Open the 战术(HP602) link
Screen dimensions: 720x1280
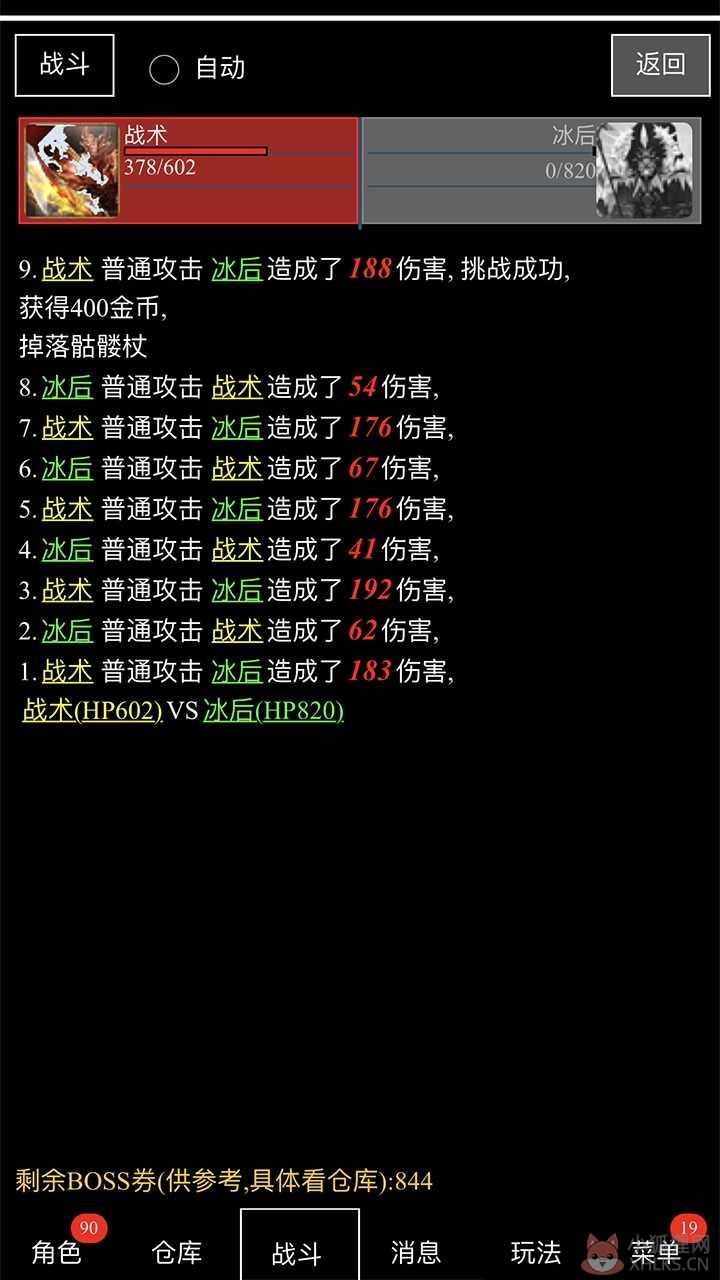[92, 711]
